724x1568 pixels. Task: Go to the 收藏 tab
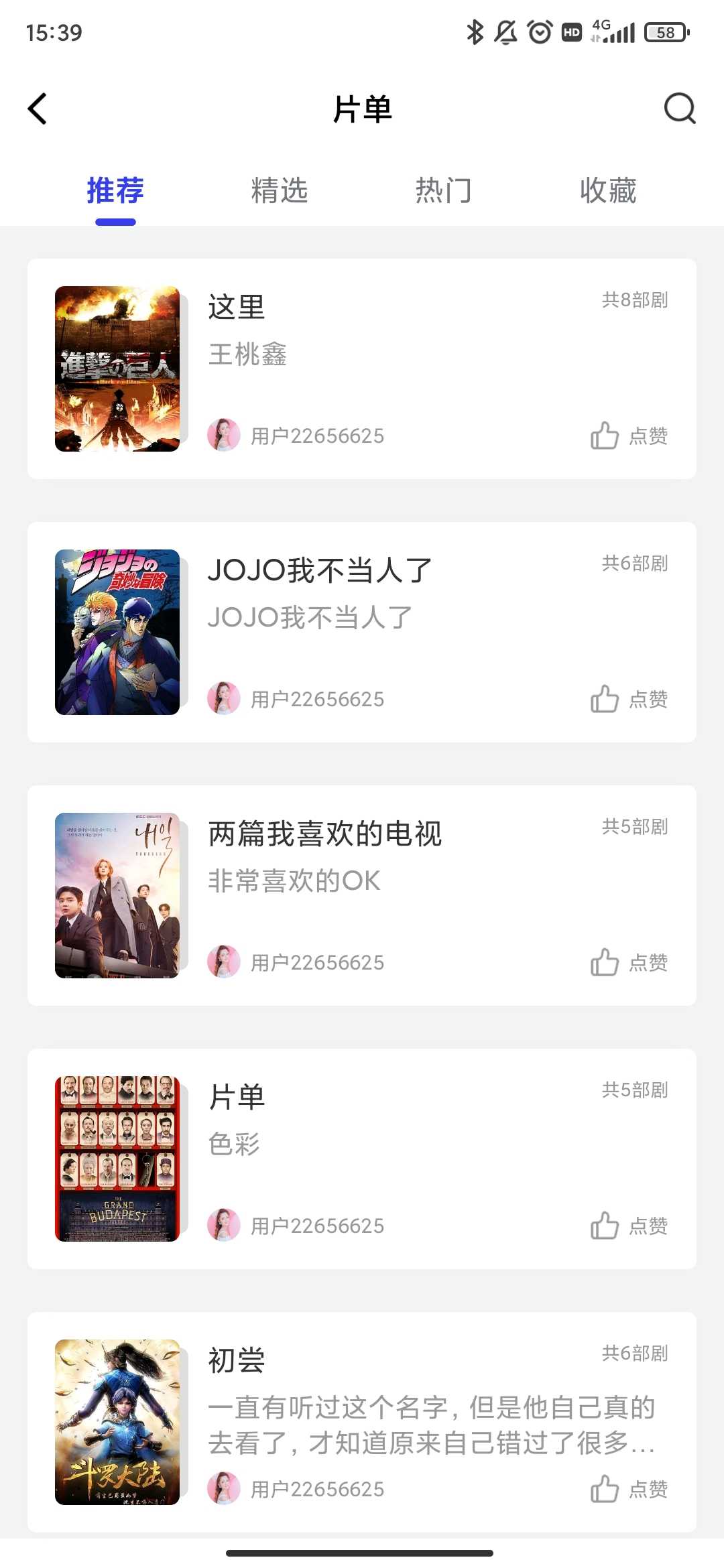click(x=608, y=191)
